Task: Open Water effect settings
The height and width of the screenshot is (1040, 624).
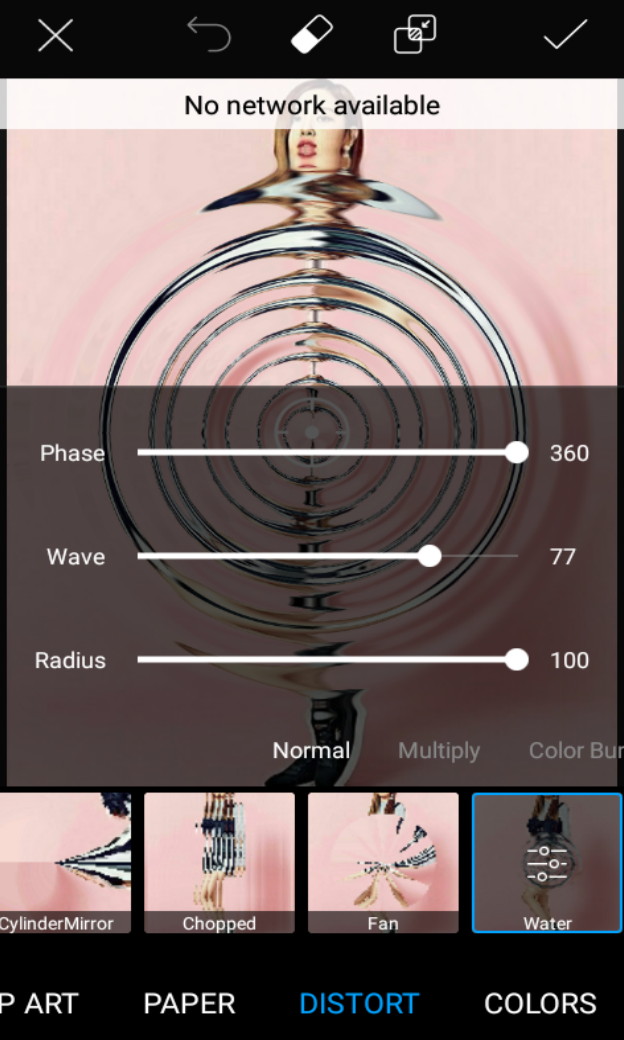Action: pos(547,862)
